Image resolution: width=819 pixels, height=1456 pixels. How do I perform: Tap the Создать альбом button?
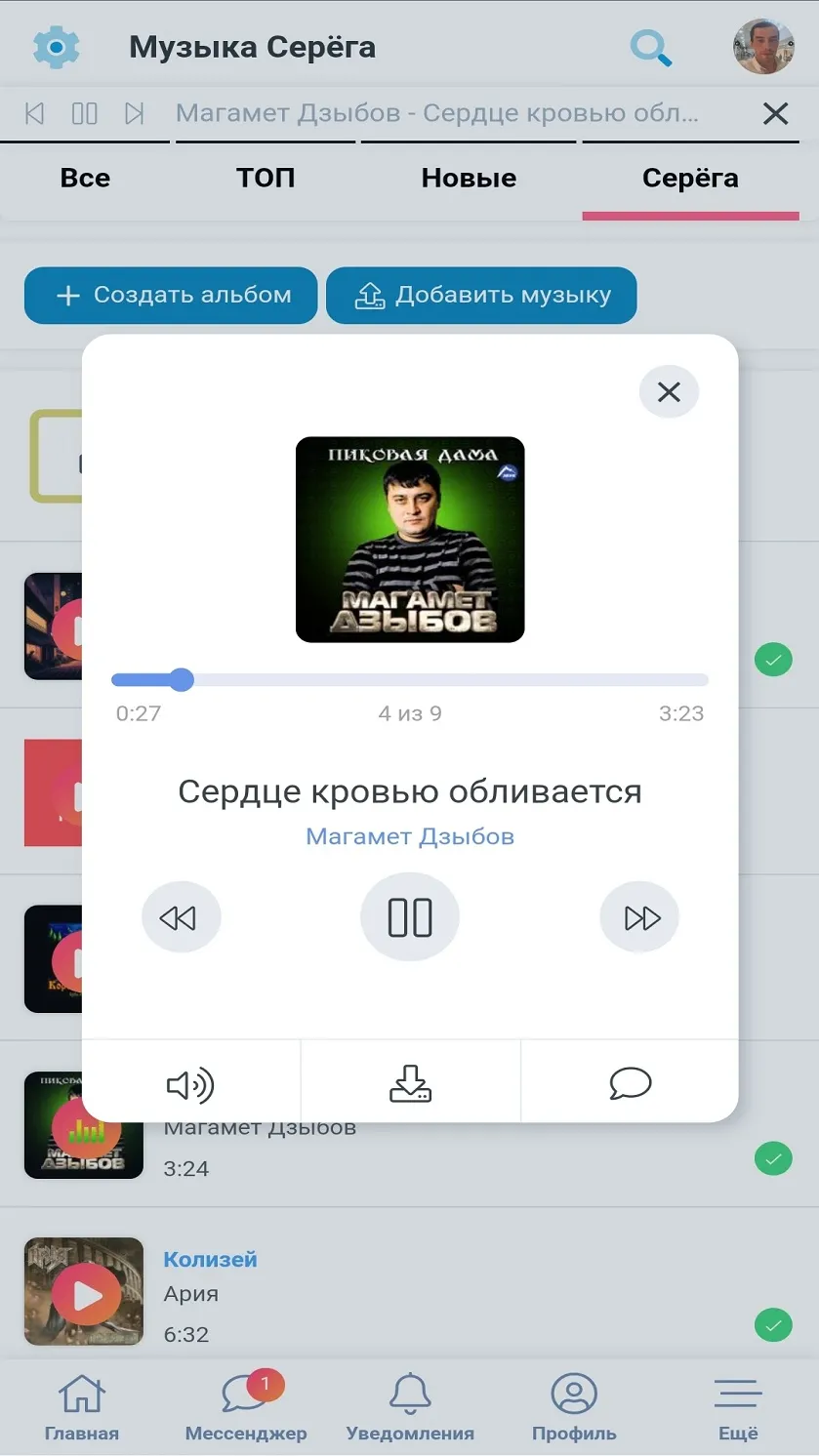point(171,295)
